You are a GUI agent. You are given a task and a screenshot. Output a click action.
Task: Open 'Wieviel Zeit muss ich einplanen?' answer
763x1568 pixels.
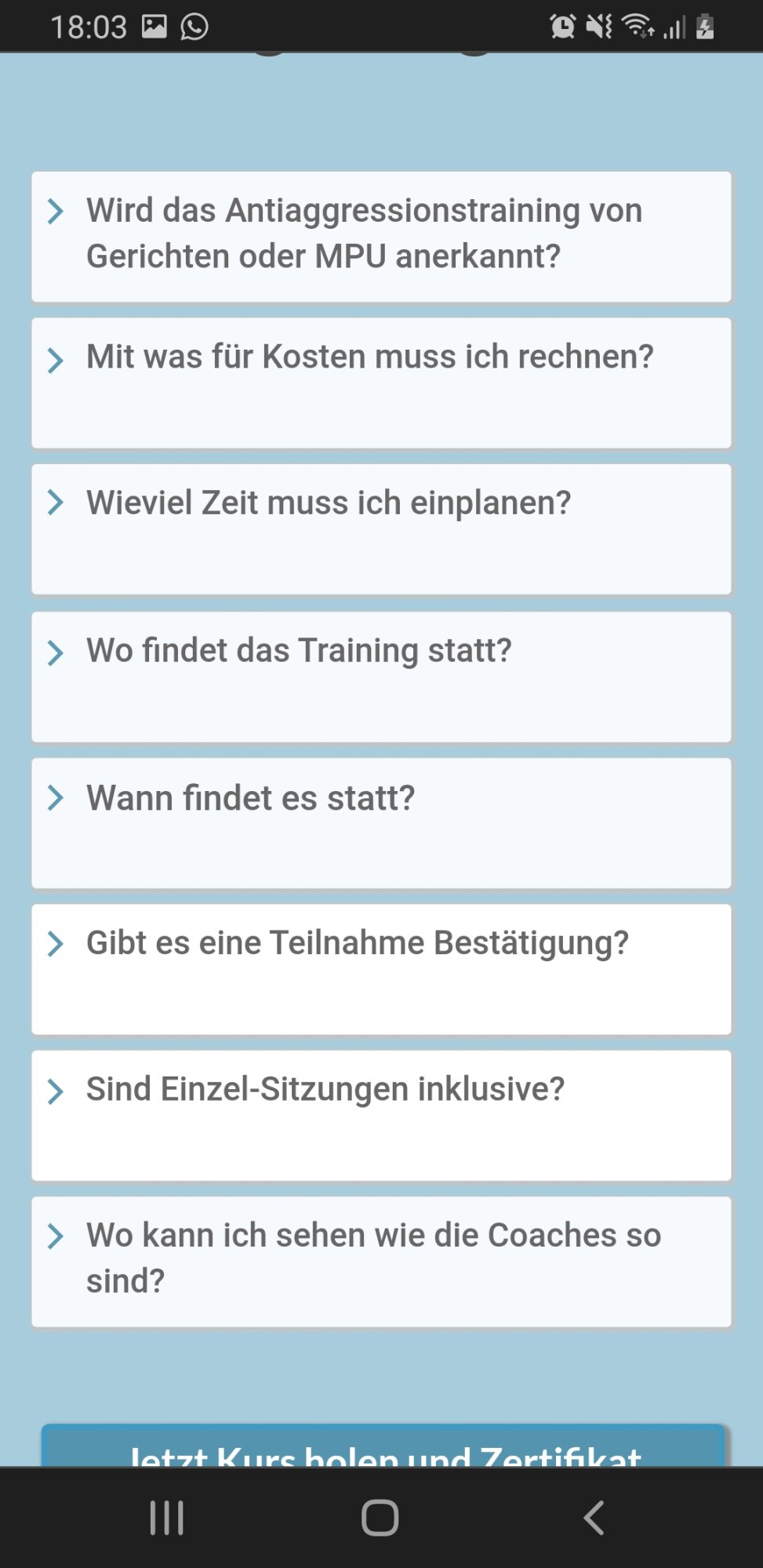329,503
